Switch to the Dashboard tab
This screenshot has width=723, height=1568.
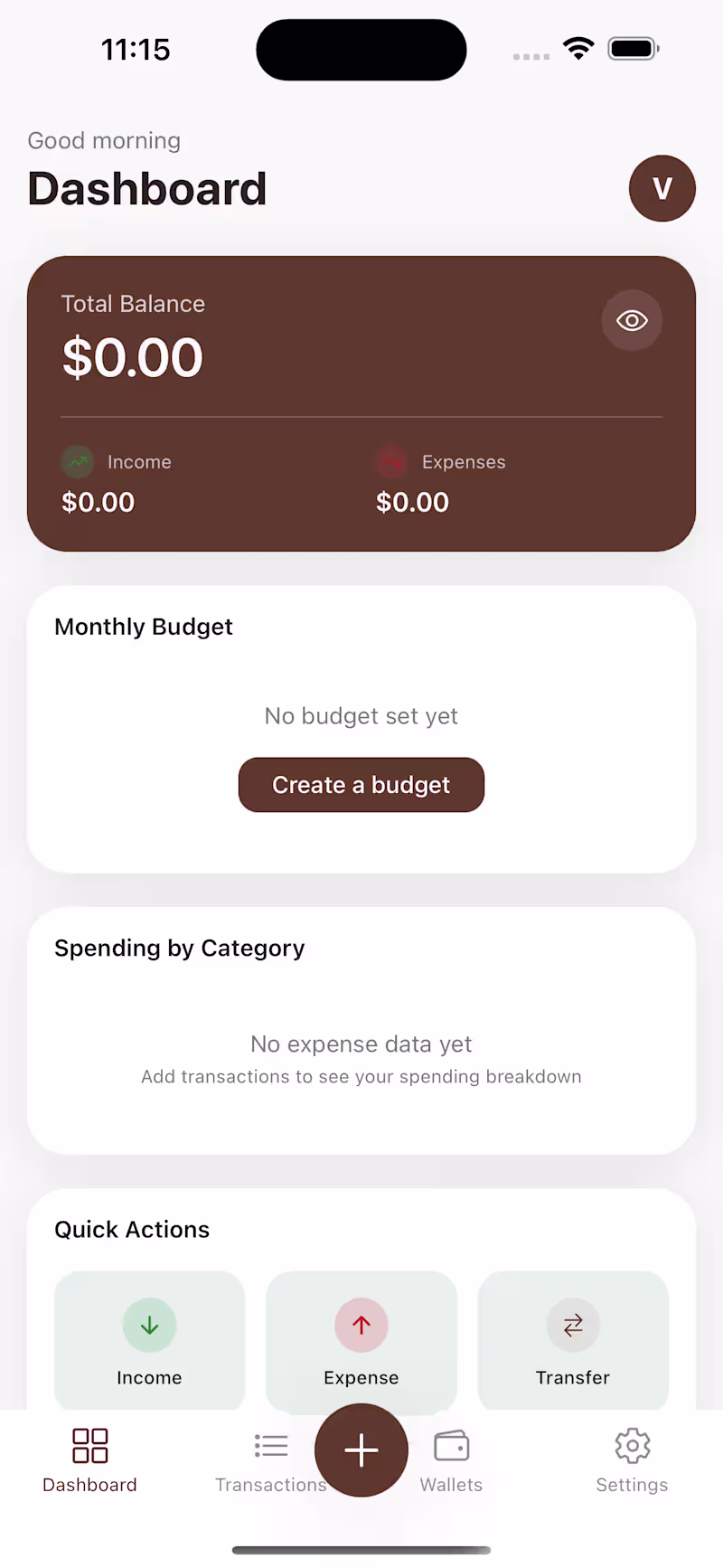coord(90,1458)
